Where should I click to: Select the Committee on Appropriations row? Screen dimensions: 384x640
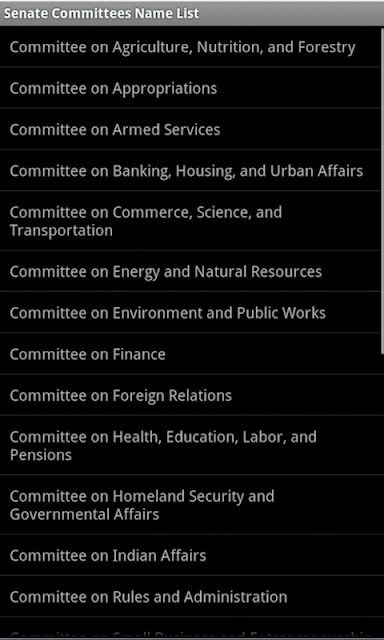tap(190, 88)
